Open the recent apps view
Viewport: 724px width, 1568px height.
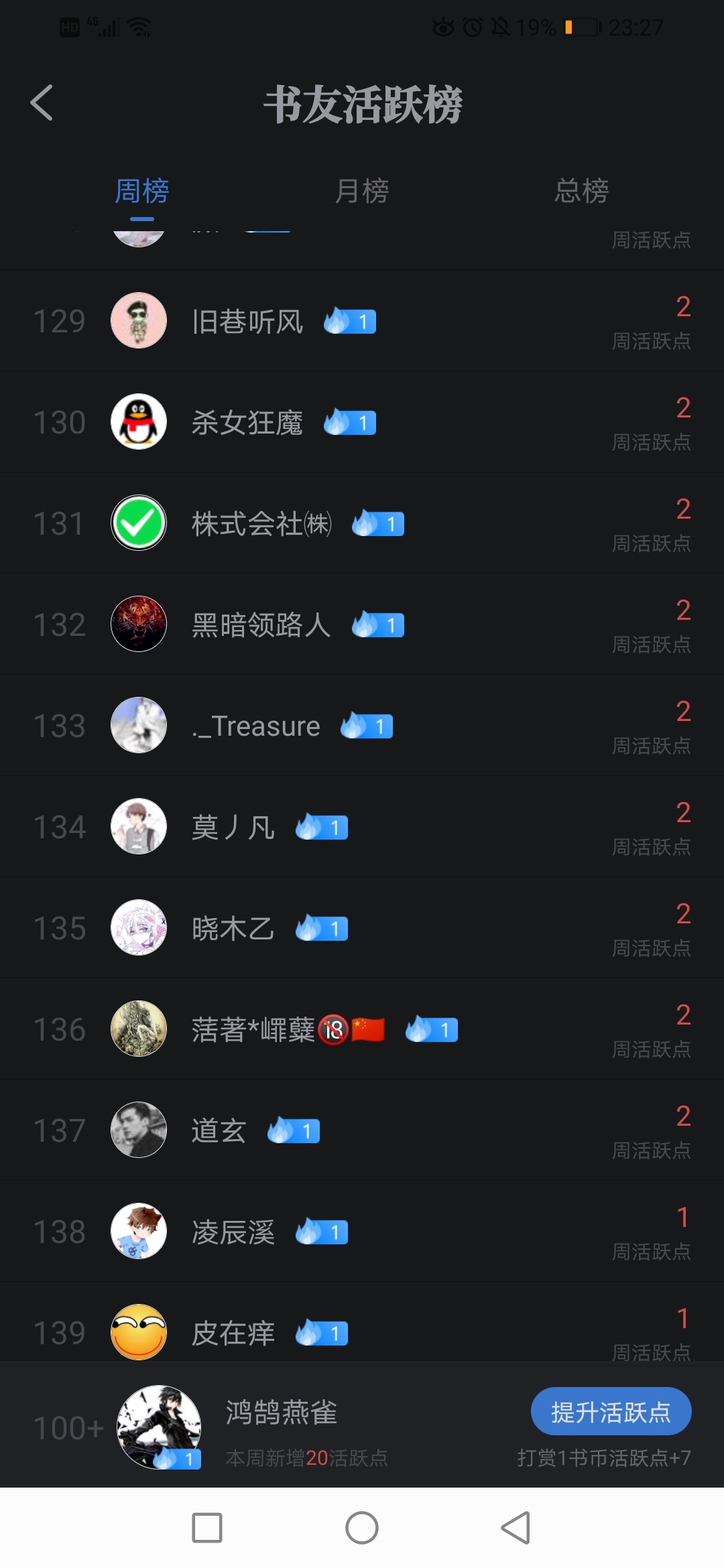click(x=207, y=1528)
